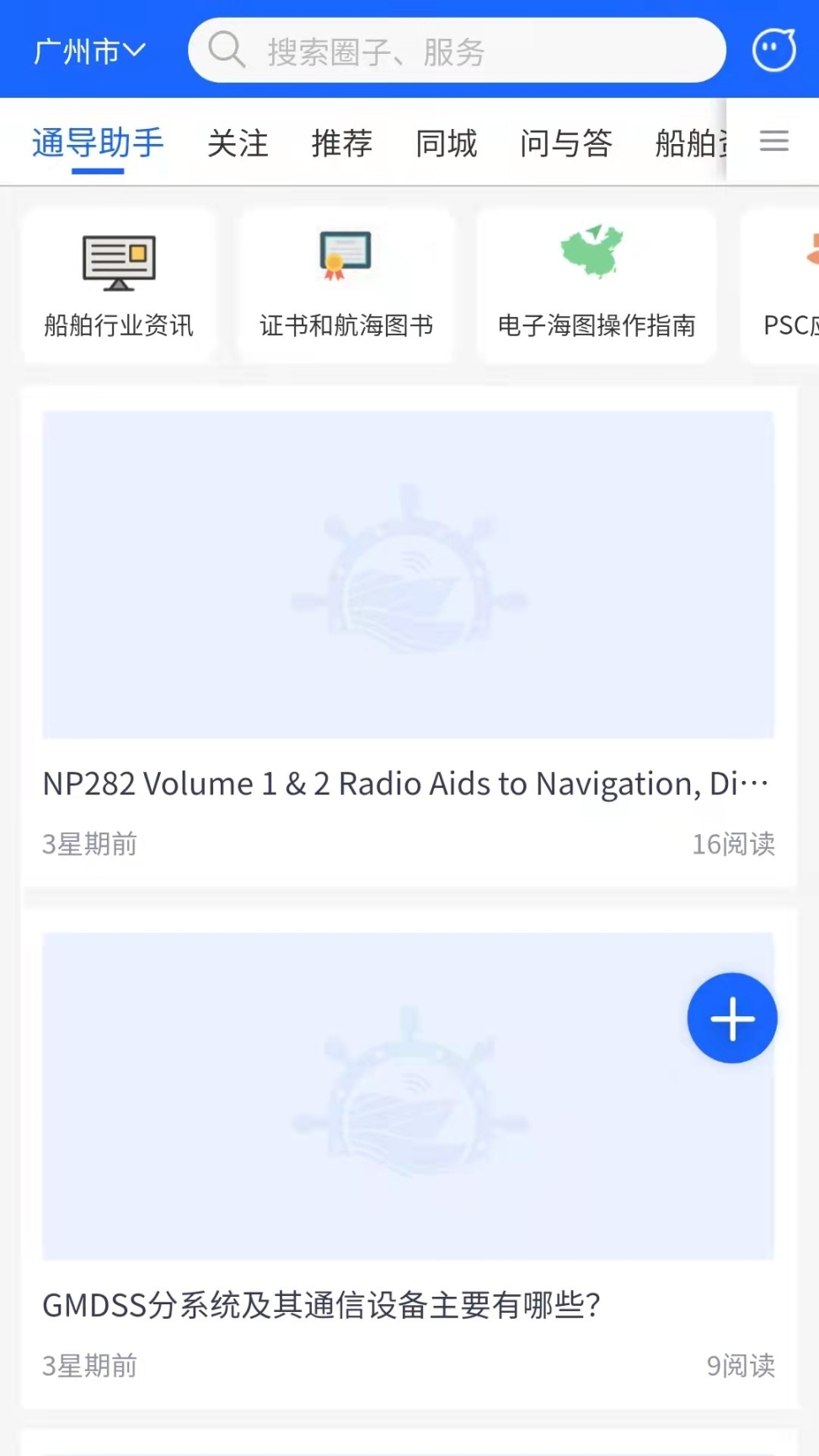Tap the floating blue plus button
This screenshot has height=1456, width=819.
pos(731,1018)
